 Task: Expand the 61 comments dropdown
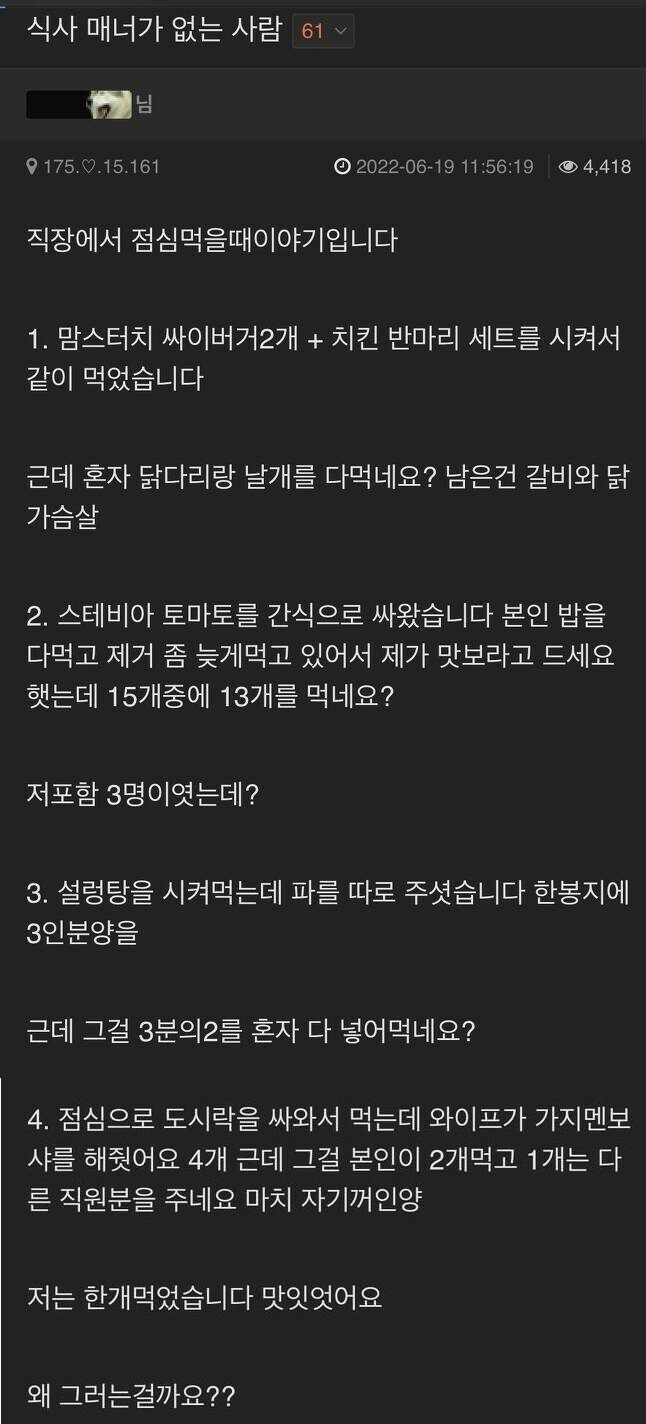(x=323, y=31)
